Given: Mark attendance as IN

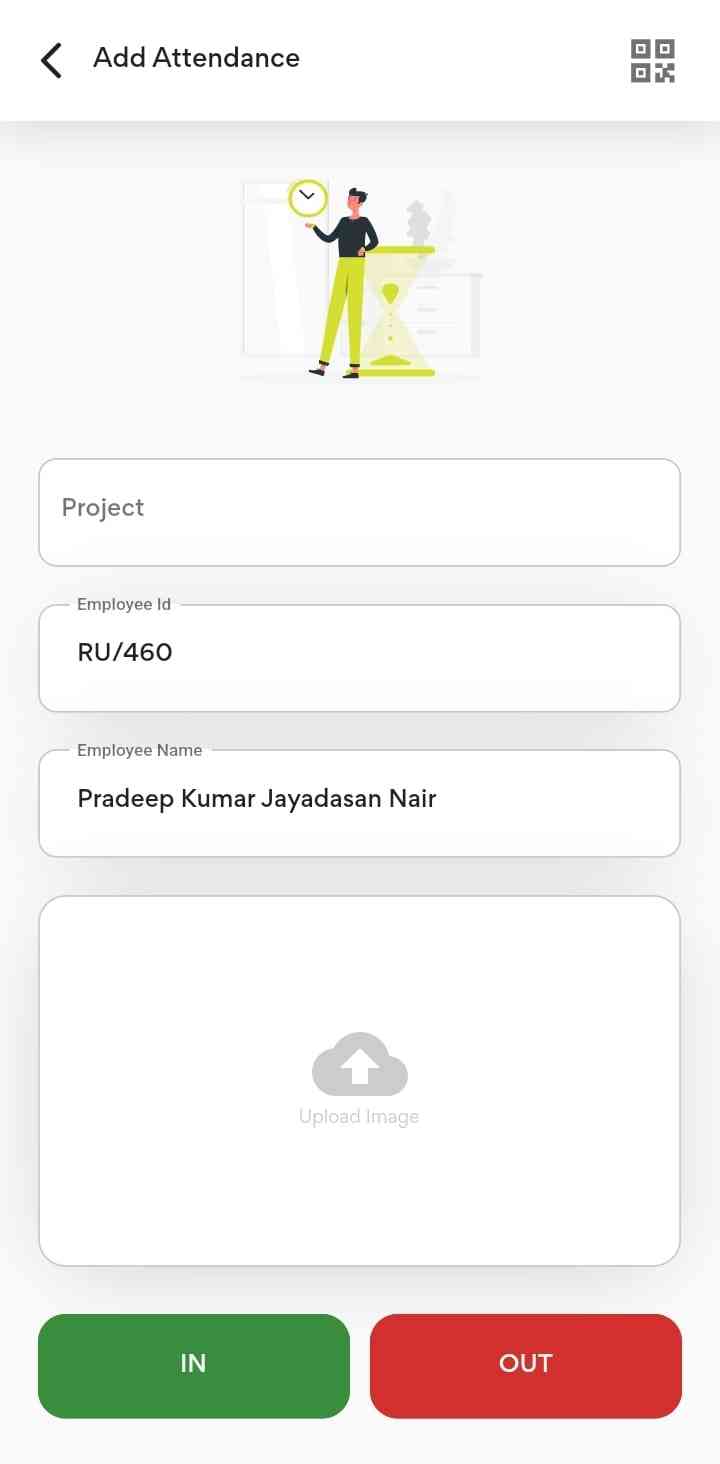Looking at the screenshot, I should click(194, 1365).
